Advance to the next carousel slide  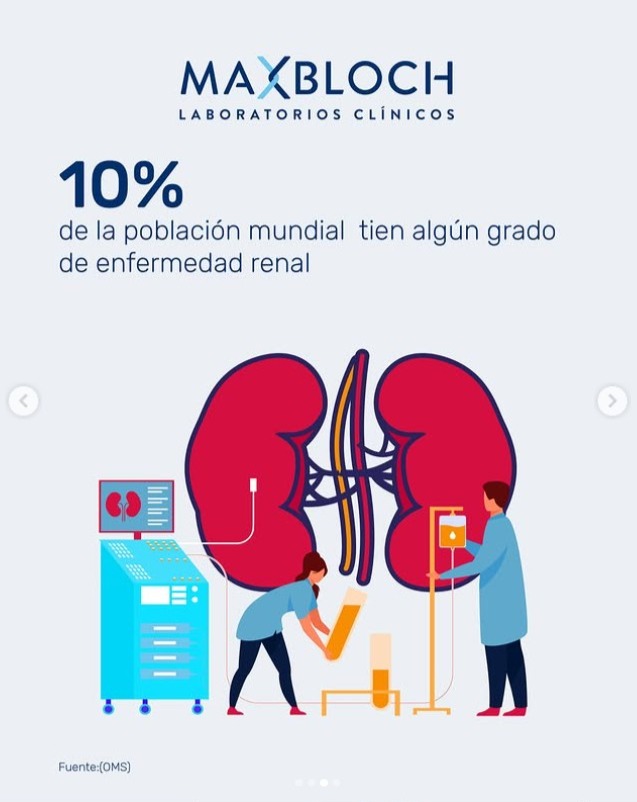[612, 401]
